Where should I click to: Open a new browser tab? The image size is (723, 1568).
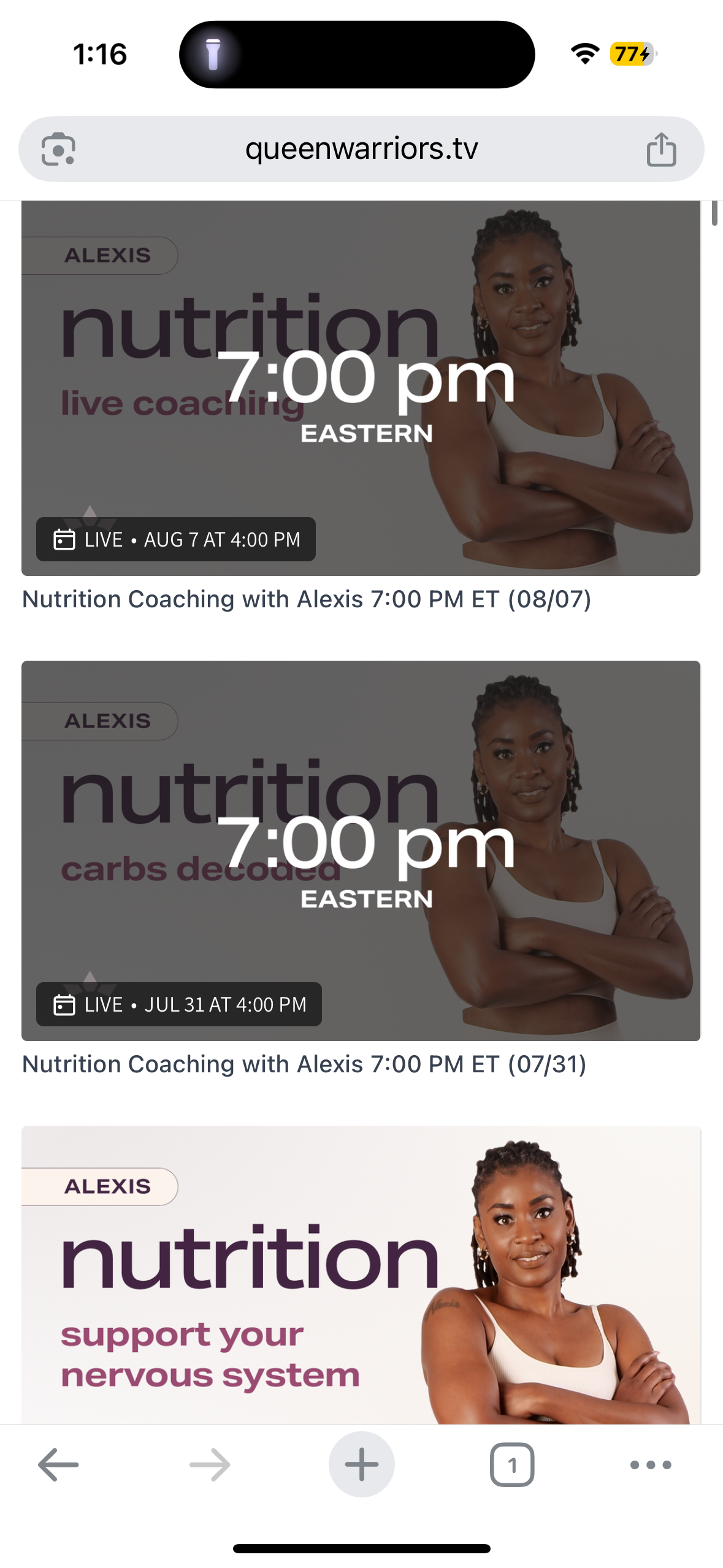point(361,1464)
